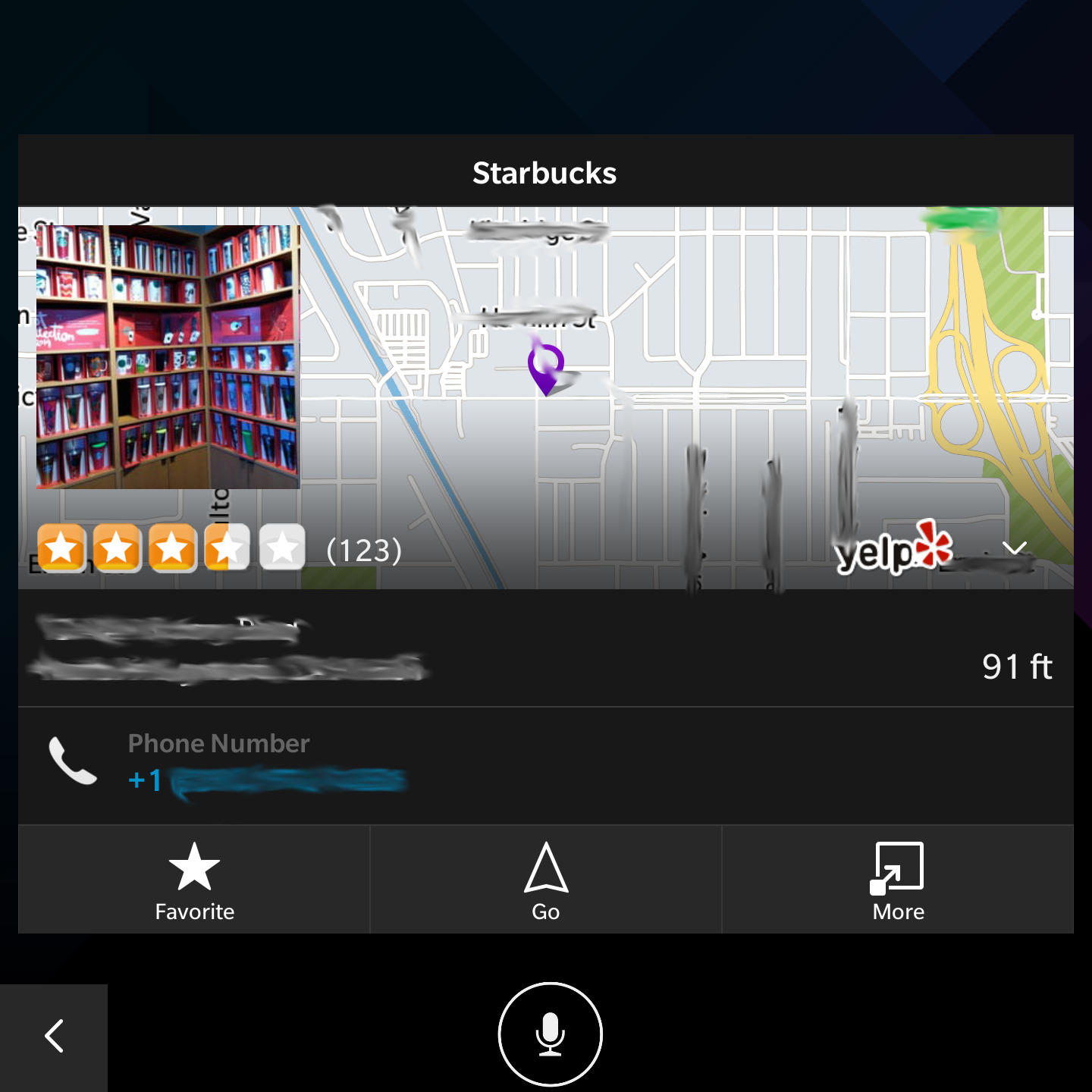This screenshot has height=1092, width=1092.
Task: Add Starbucks to favorites
Action: tap(194, 880)
